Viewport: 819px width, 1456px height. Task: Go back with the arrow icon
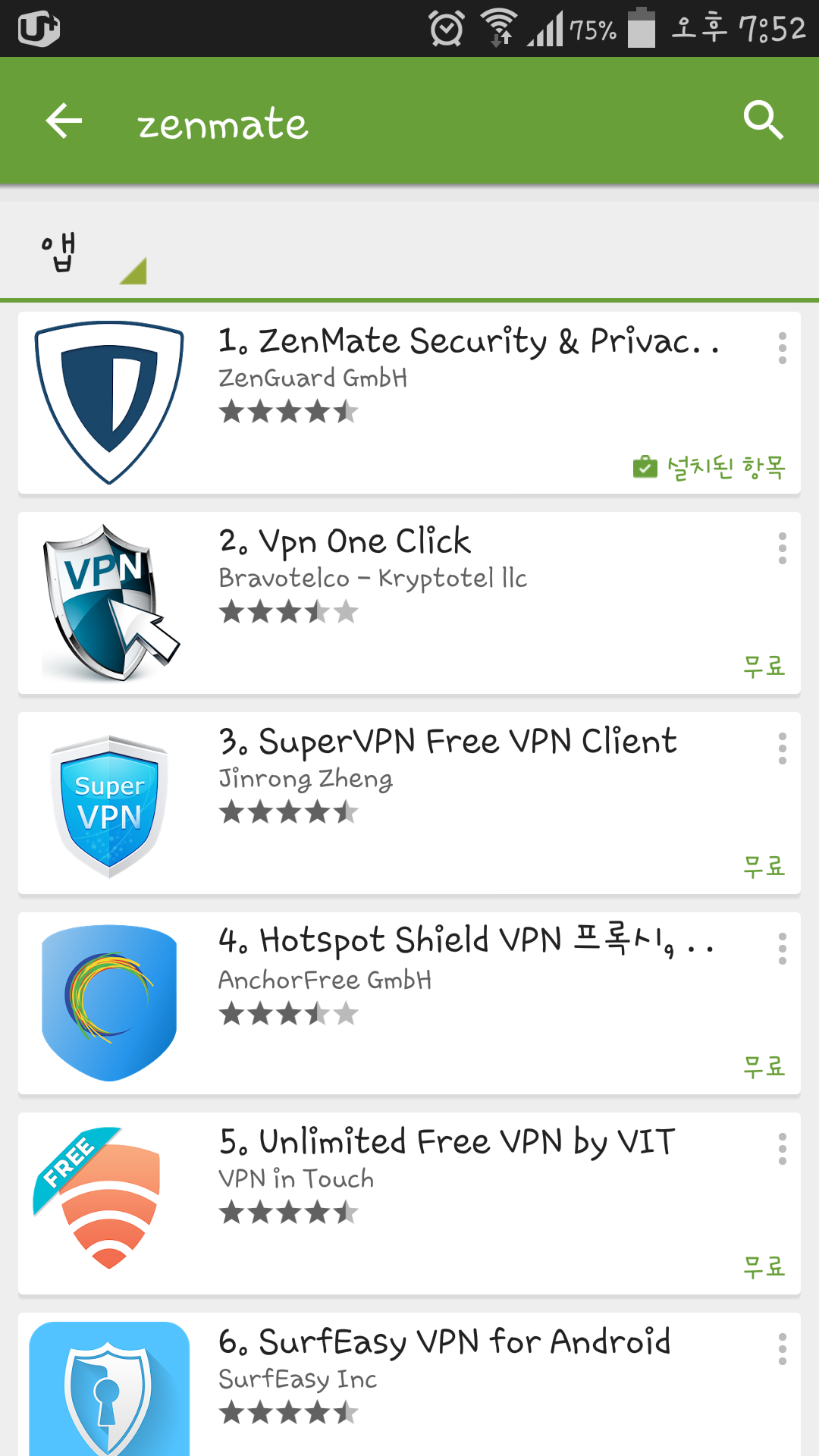click(64, 121)
